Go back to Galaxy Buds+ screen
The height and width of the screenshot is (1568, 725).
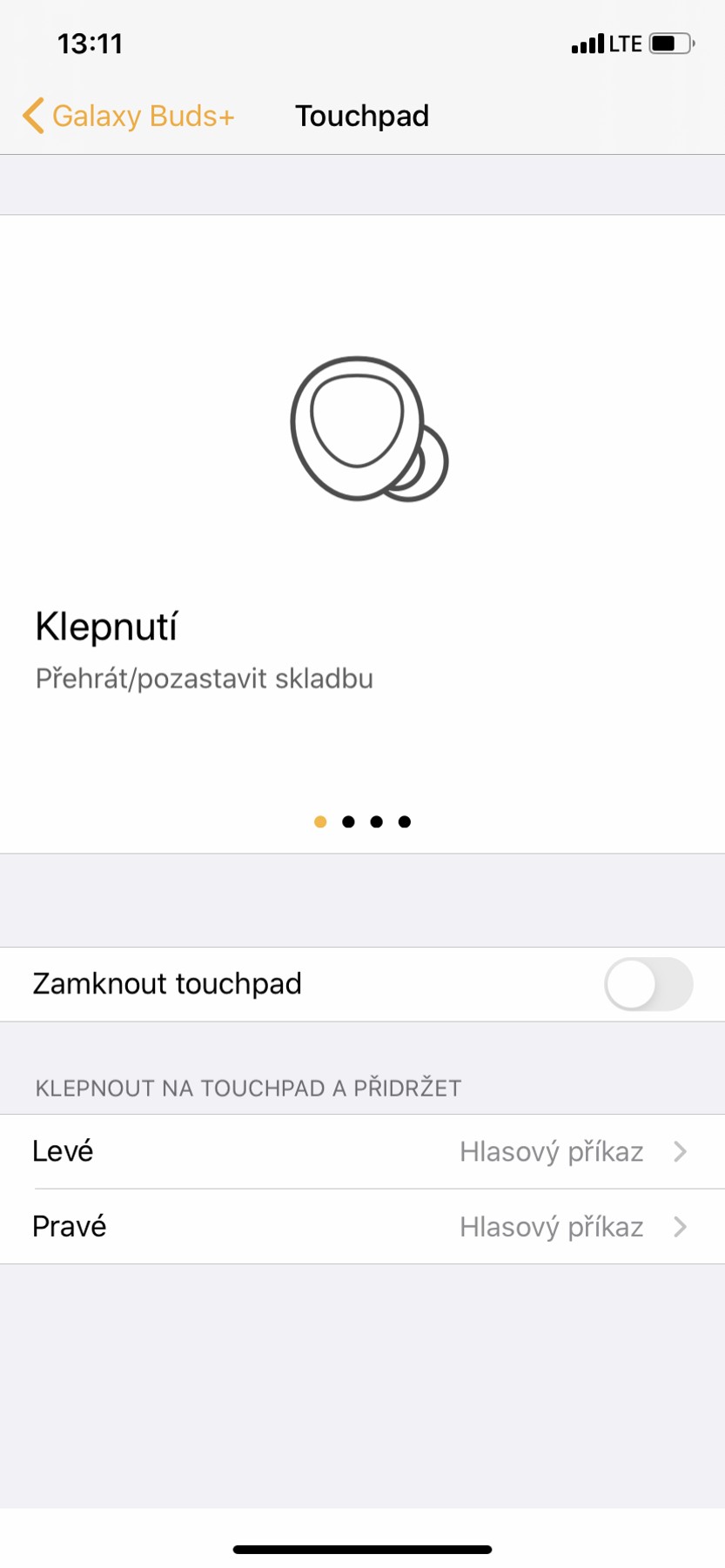pos(129,116)
